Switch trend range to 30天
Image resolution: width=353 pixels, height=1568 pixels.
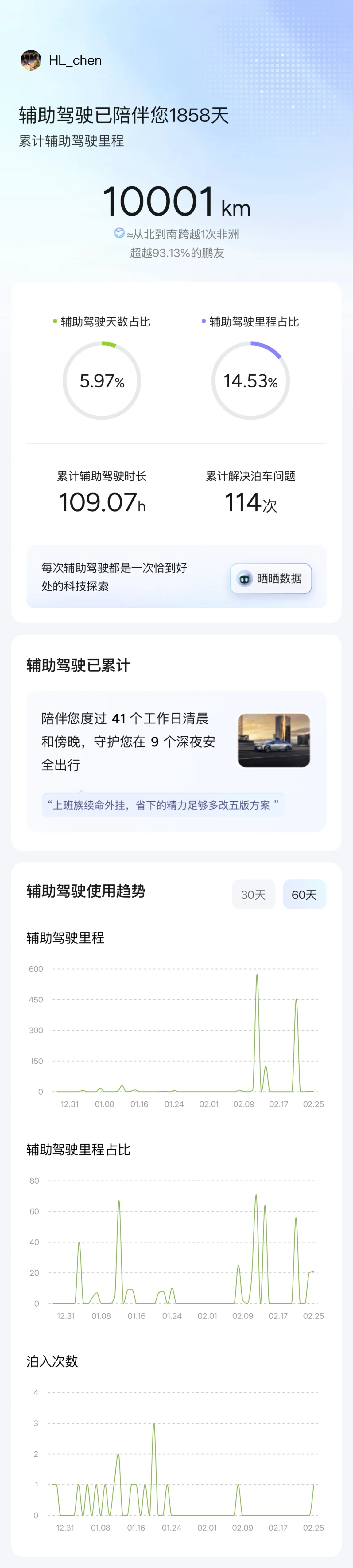point(253,894)
